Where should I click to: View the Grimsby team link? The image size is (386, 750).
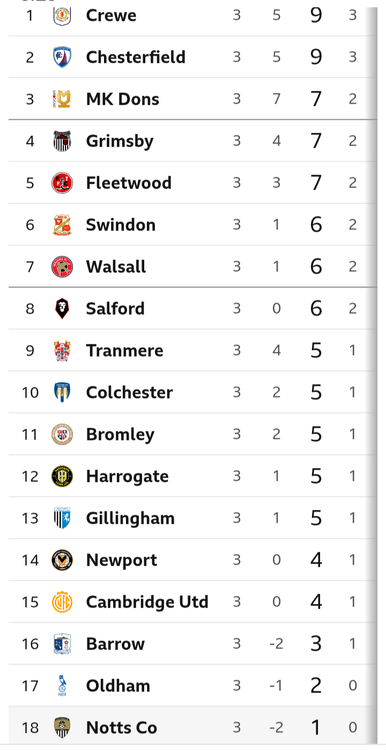click(120, 141)
